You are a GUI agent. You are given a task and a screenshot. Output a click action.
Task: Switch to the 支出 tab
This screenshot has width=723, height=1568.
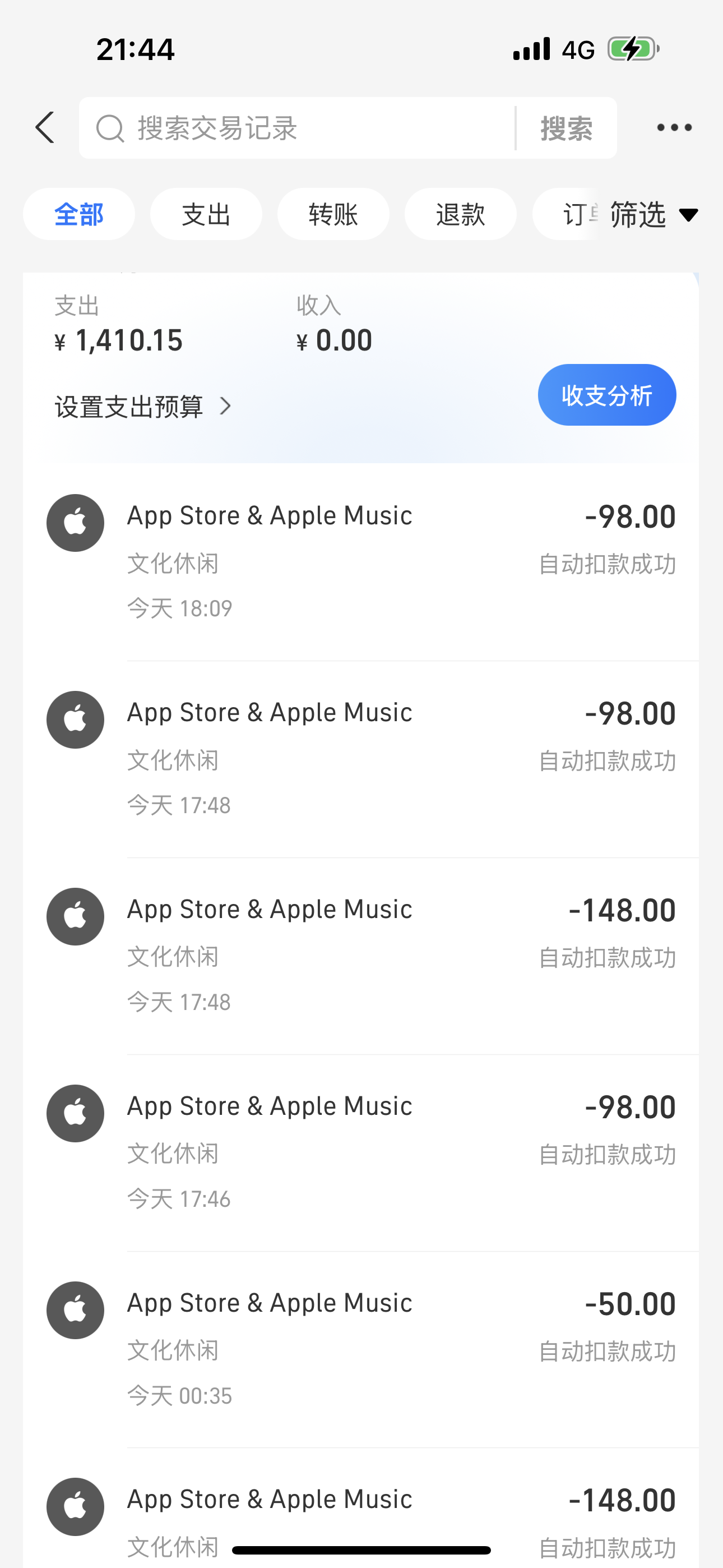[206, 214]
